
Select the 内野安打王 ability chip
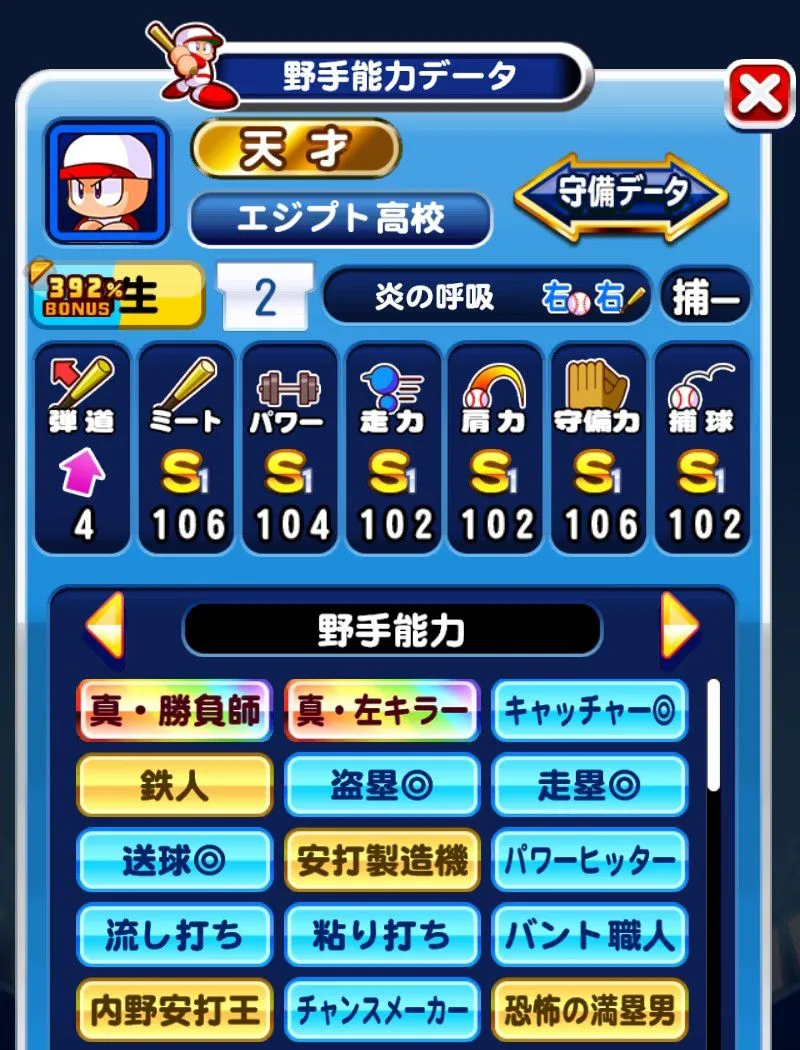tap(175, 1010)
